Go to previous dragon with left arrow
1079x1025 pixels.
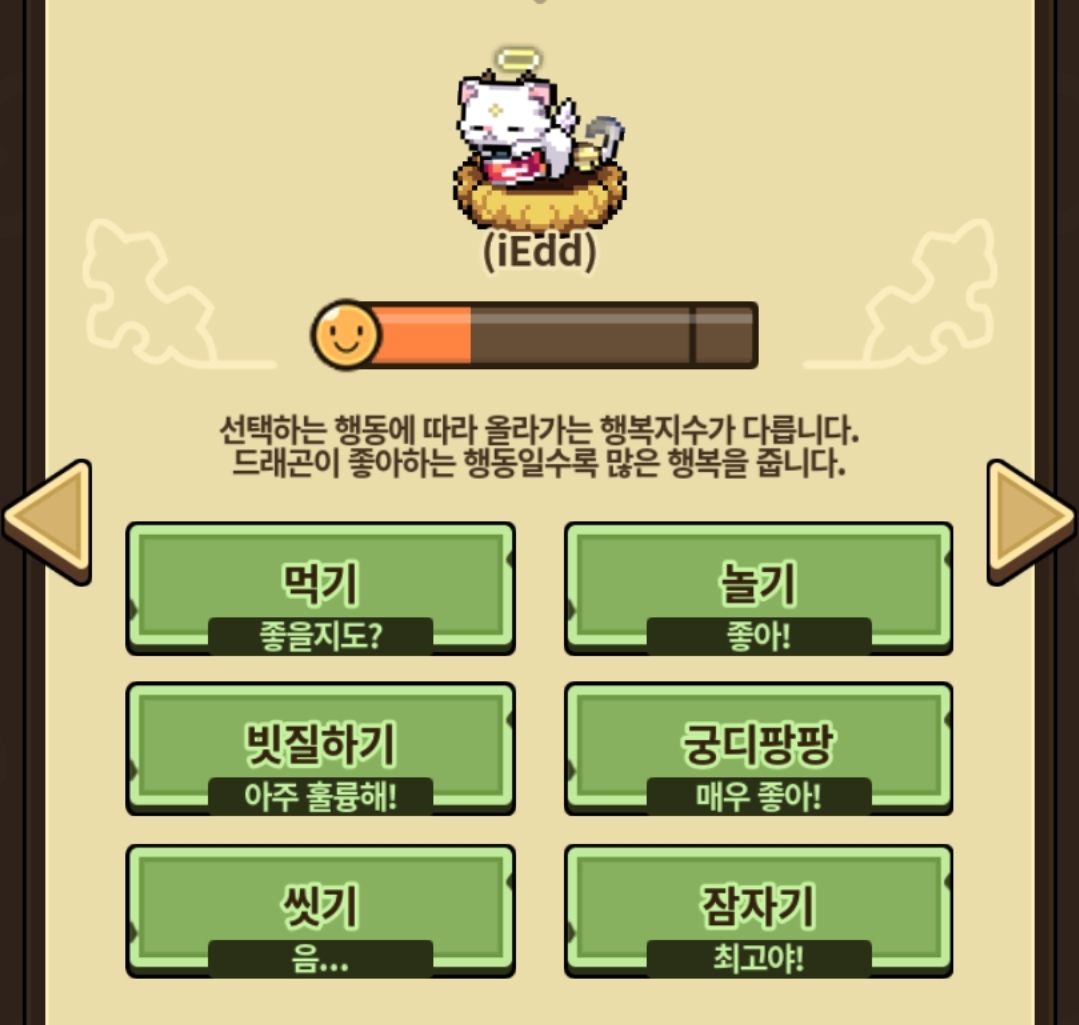point(48,523)
